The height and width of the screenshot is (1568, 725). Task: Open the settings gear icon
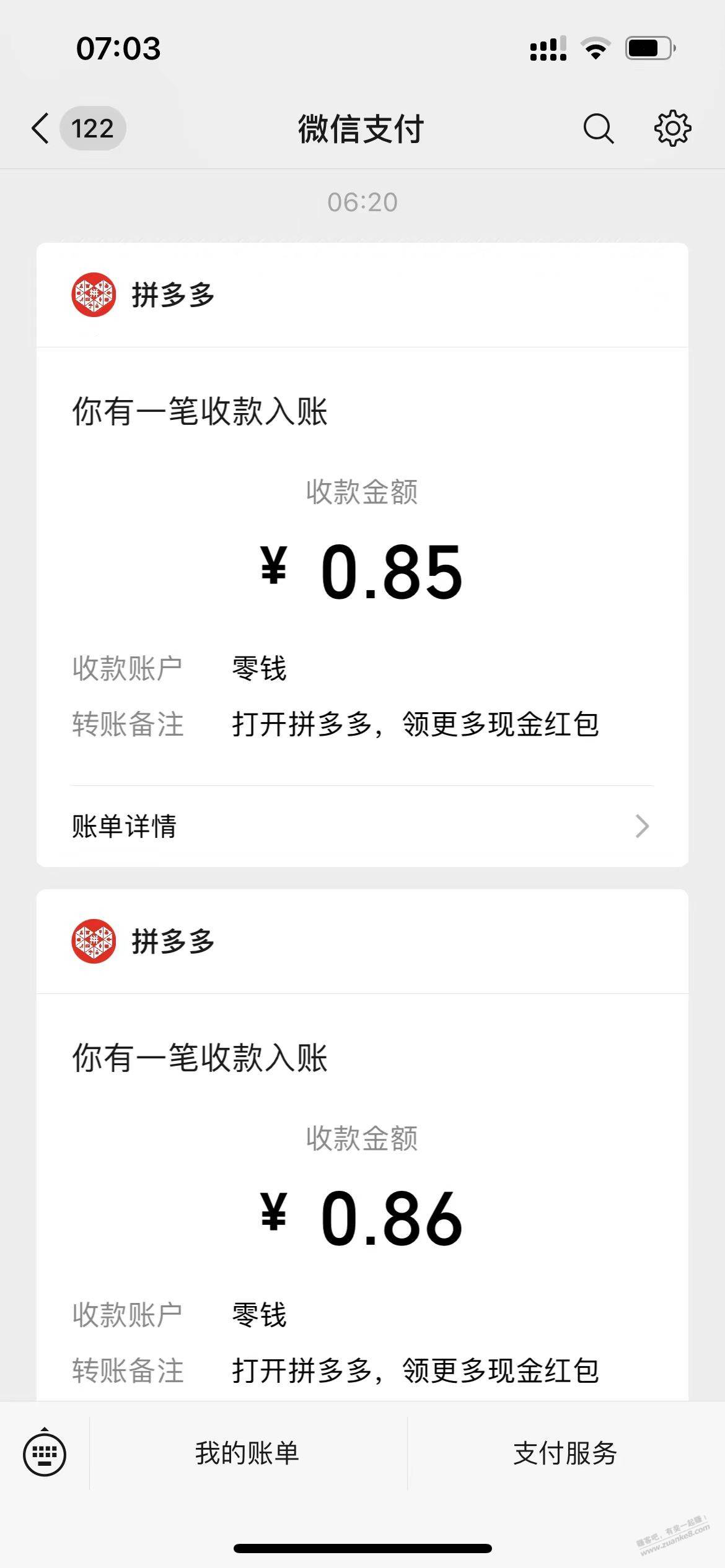click(672, 129)
